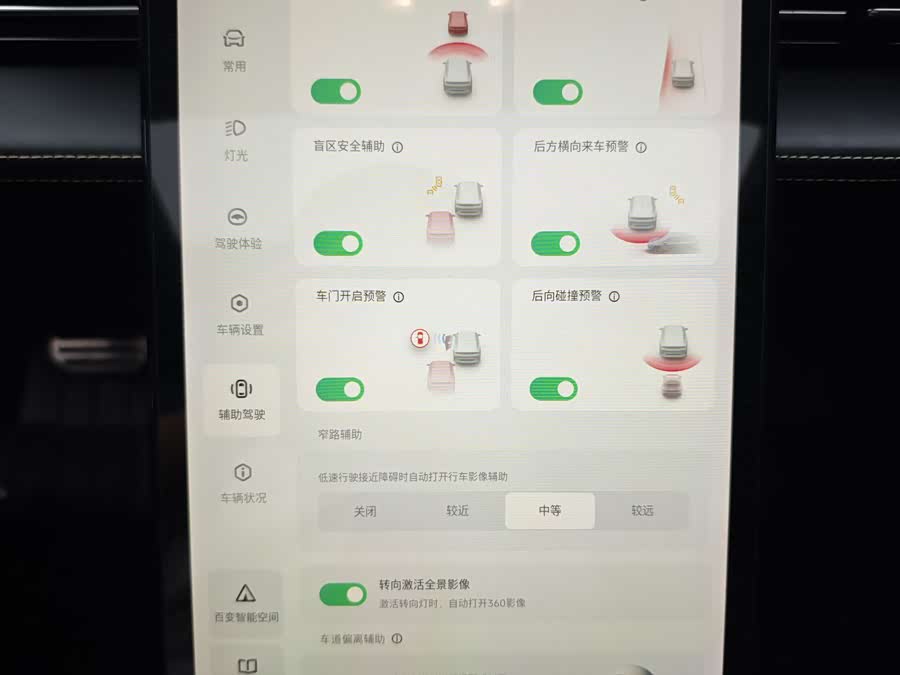This screenshot has width=900, height=675.
Task: Choose 中等 for 窄路辅助
Action: pyautogui.click(x=550, y=511)
